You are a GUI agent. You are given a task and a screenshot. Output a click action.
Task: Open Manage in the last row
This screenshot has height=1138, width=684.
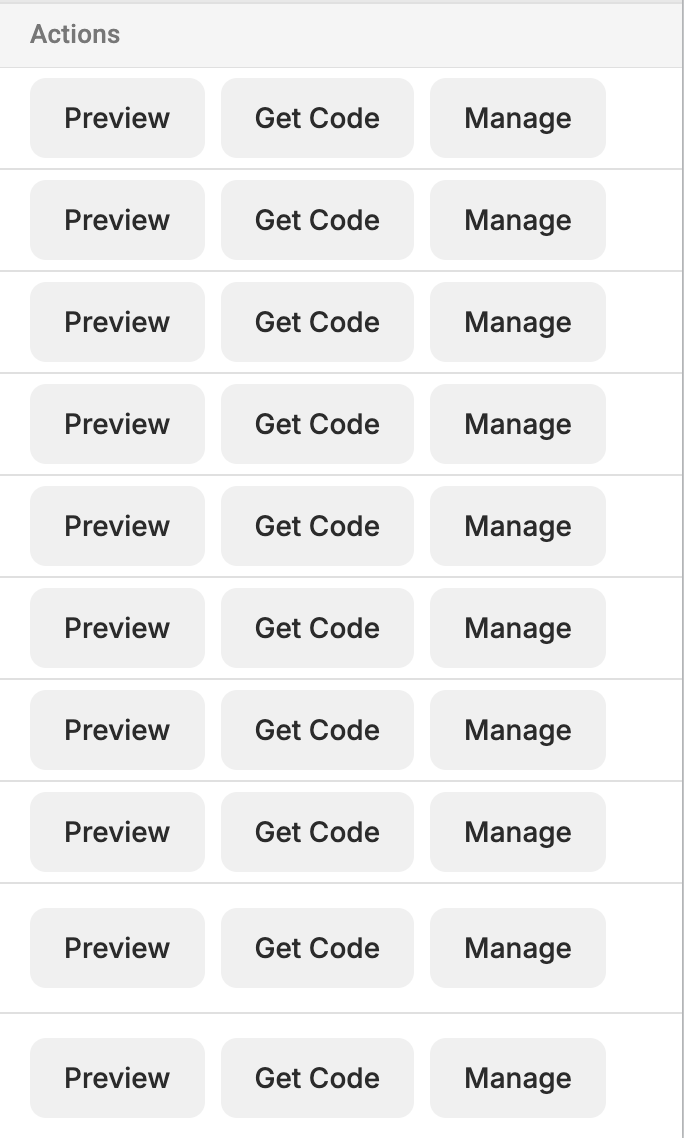click(x=518, y=1078)
